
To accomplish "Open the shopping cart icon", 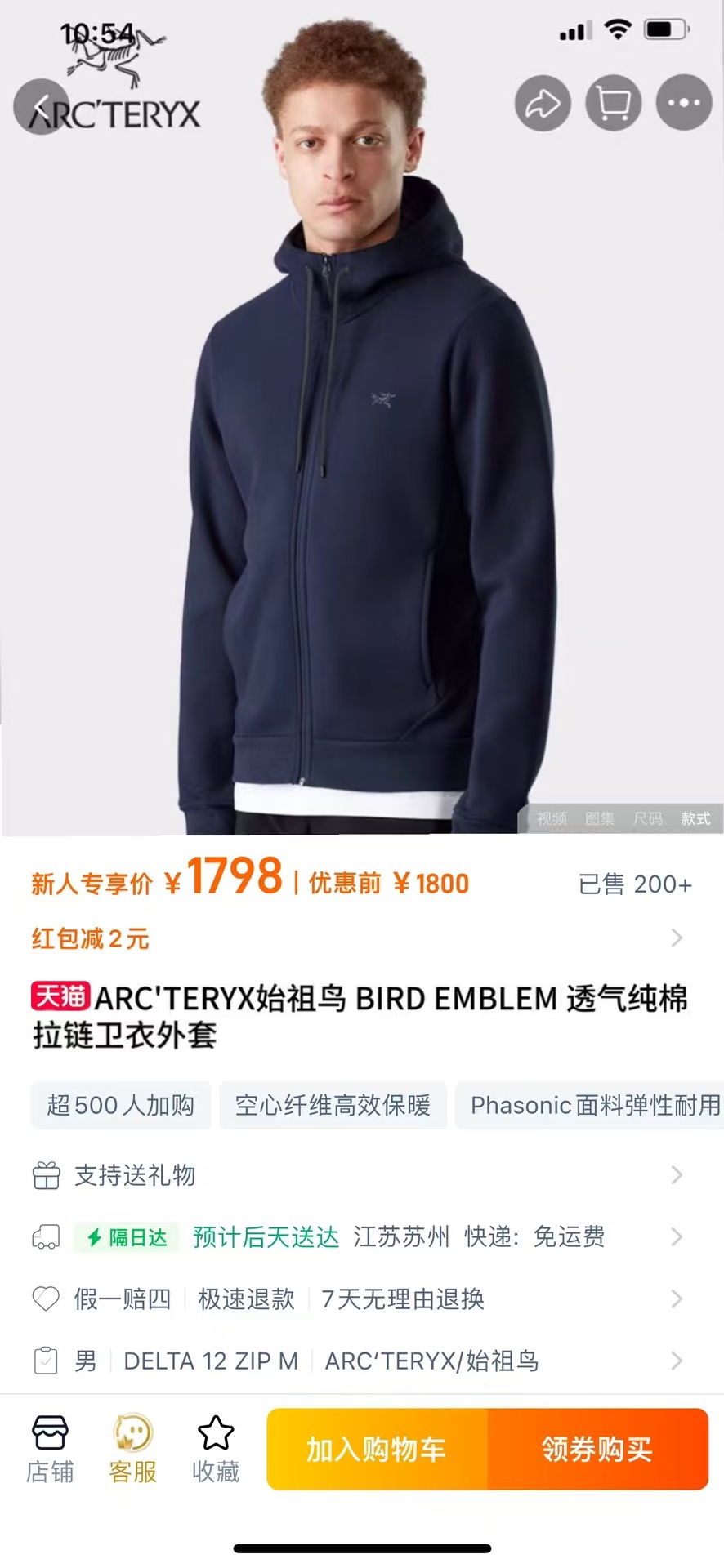I will tap(614, 104).
